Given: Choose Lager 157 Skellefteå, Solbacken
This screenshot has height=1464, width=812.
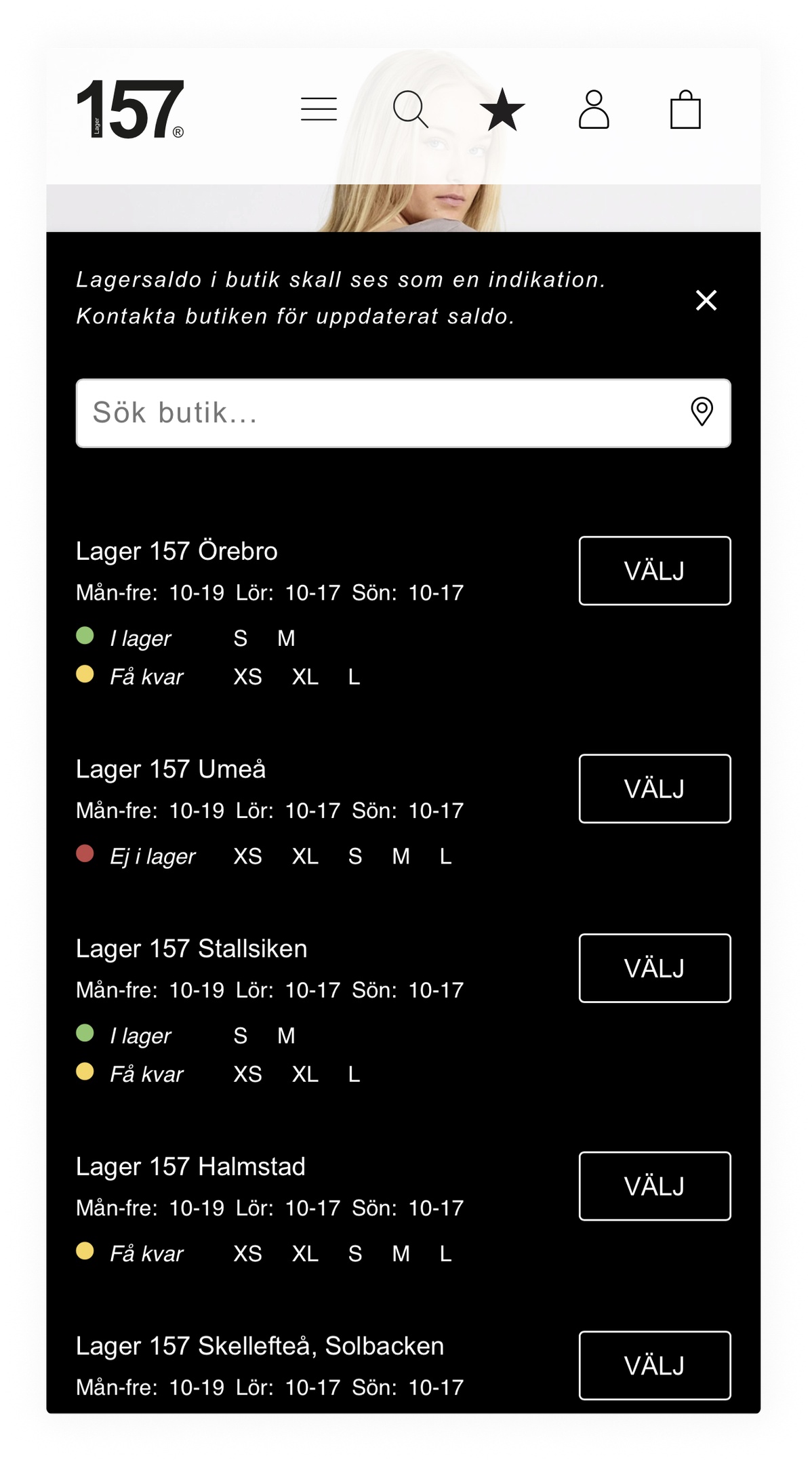Looking at the screenshot, I should click(654, 1365).
